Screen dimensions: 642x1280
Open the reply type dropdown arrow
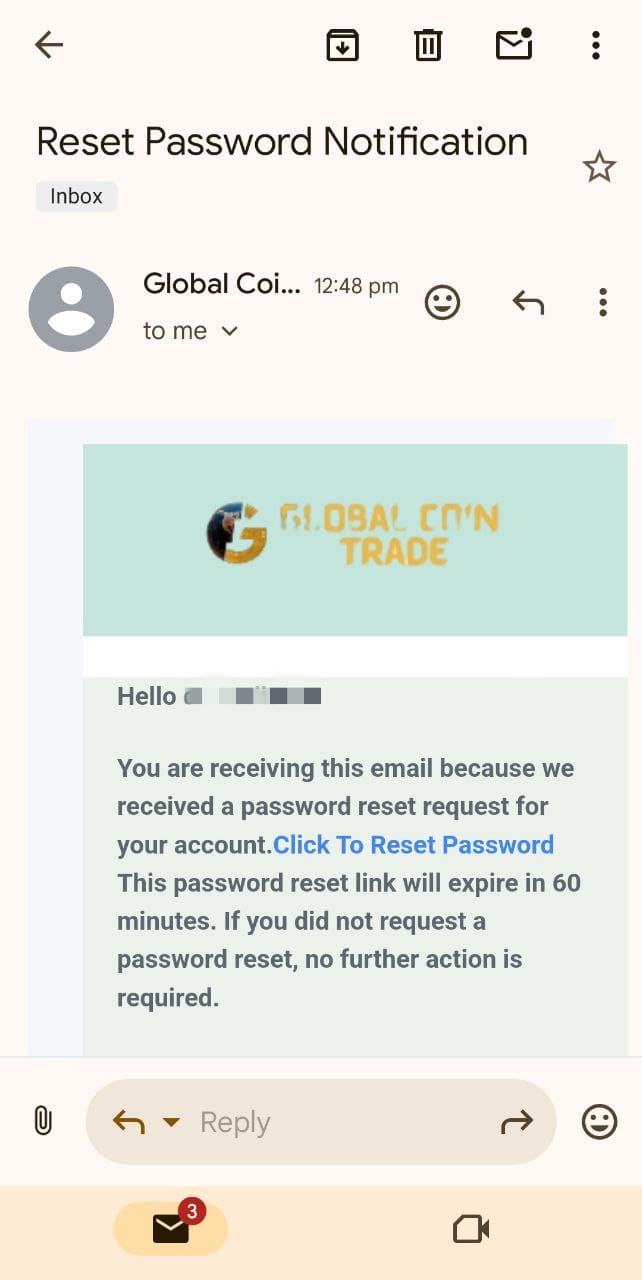tap(171, 1122)
